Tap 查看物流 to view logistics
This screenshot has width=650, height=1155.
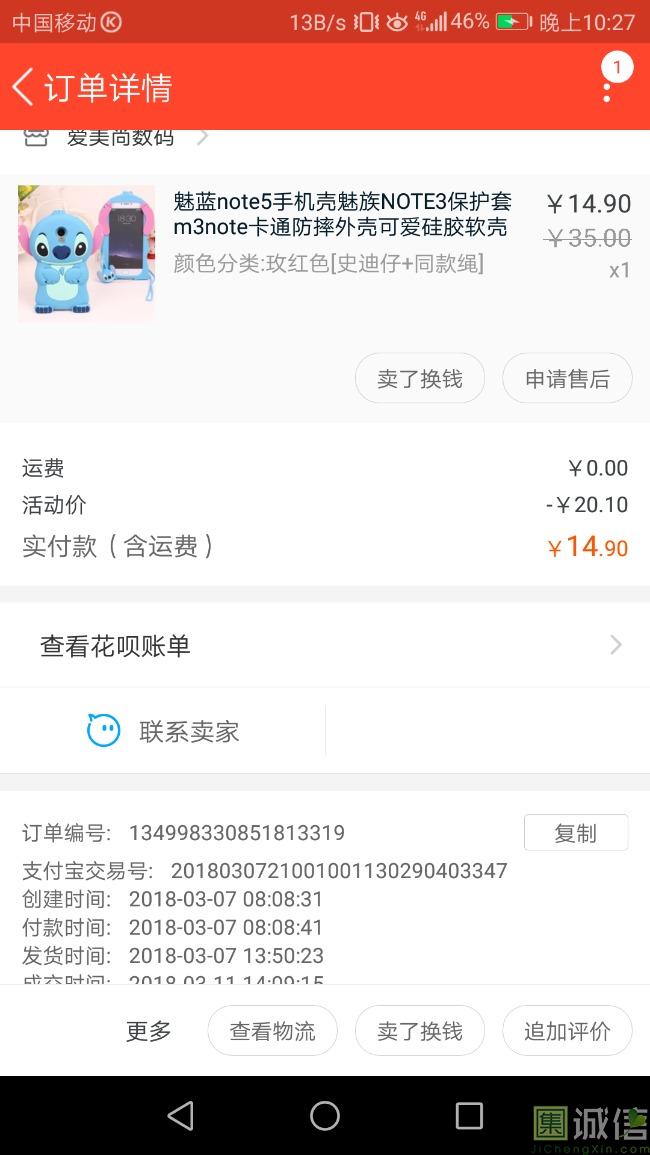[x=272, y=1031]
